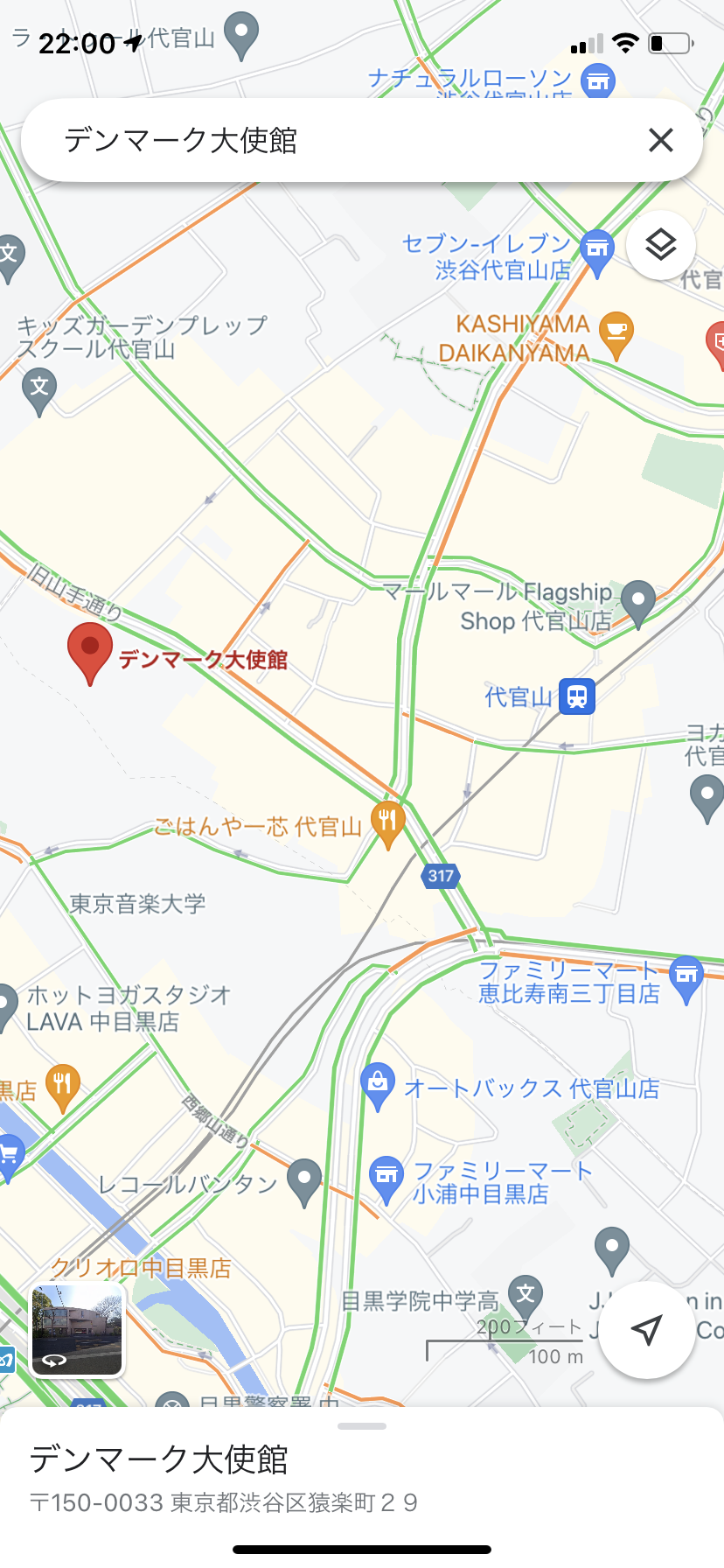Open the Street View thumbnail
The height and width of the screenshot is (1568, 724).
click(78, 1330)
